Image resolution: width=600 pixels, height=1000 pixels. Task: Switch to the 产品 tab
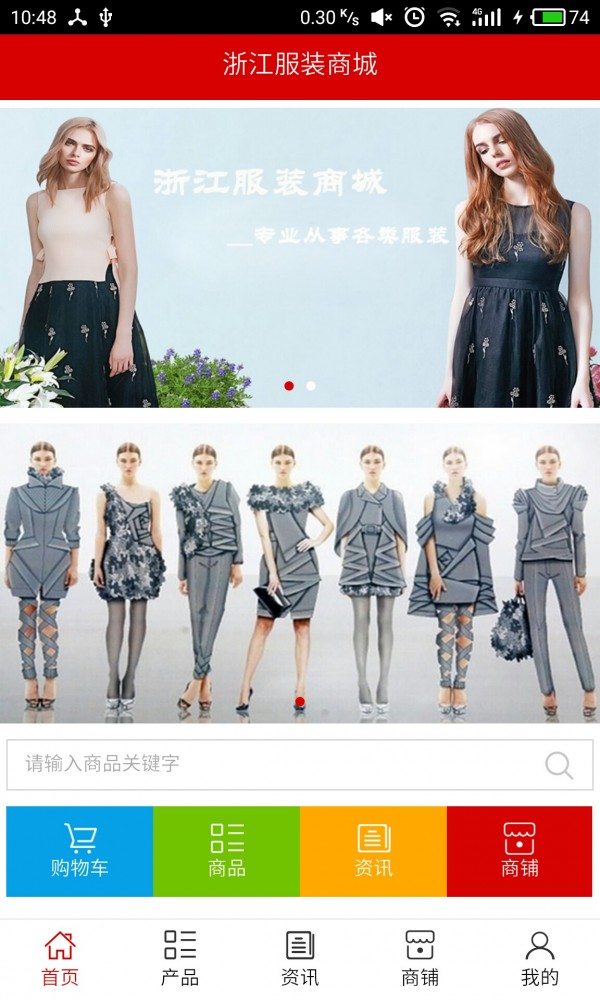(x=180, y=958)
